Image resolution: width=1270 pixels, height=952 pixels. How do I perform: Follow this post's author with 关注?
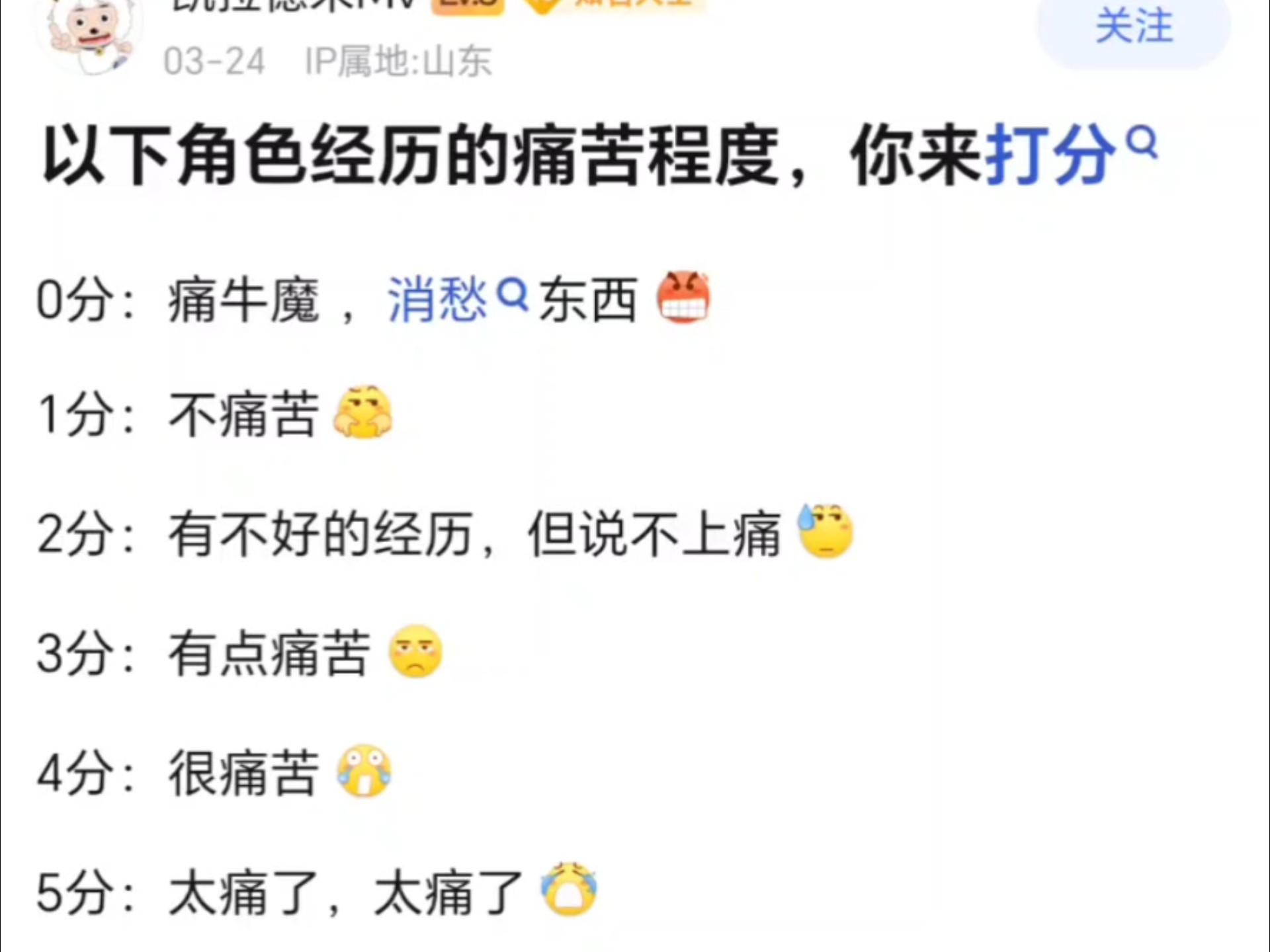coord(1134,28)
